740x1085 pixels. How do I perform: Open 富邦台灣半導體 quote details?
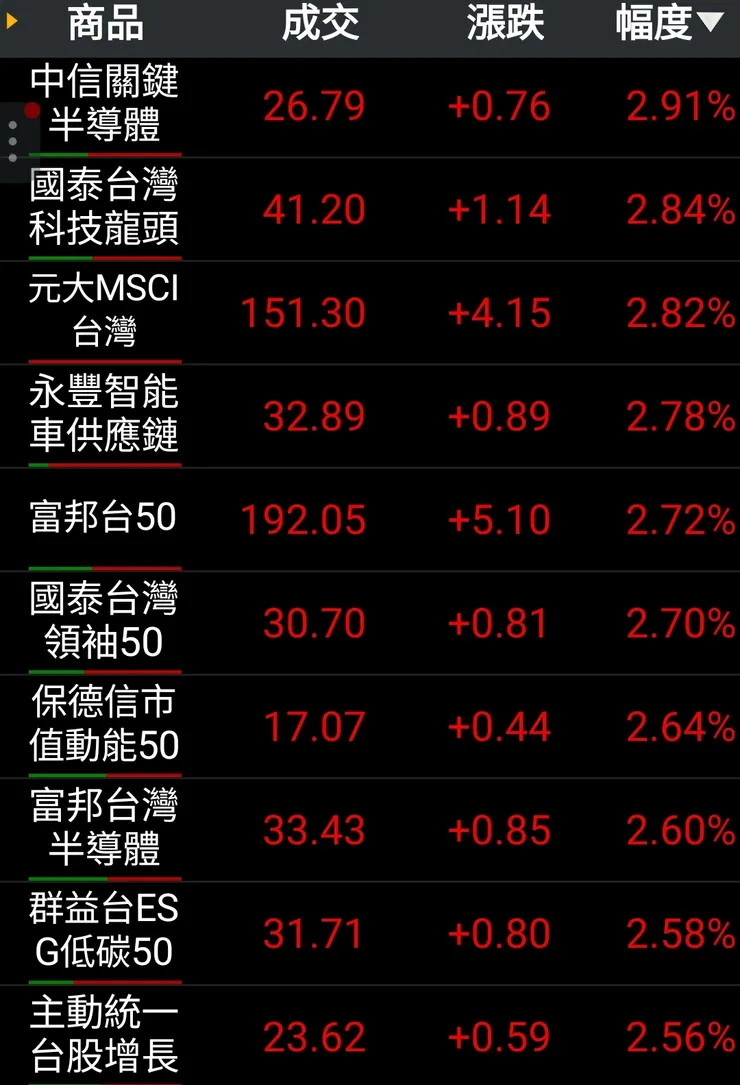pyautogui.click(x=105, y=829)
